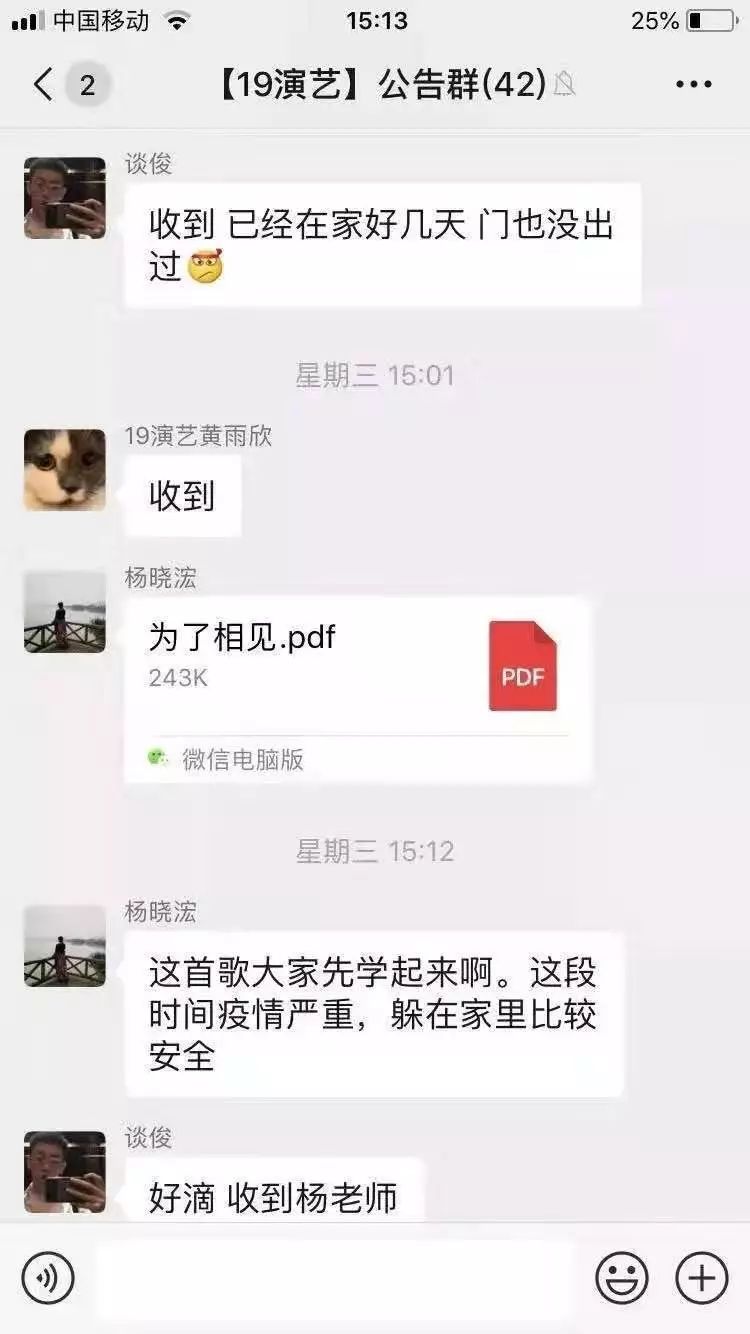This screenshot has height=1334, width=750.
Task: Tap 谈俊's avatar beside the 好滴 收到杨老师 message
Action: pos(65,1172)
